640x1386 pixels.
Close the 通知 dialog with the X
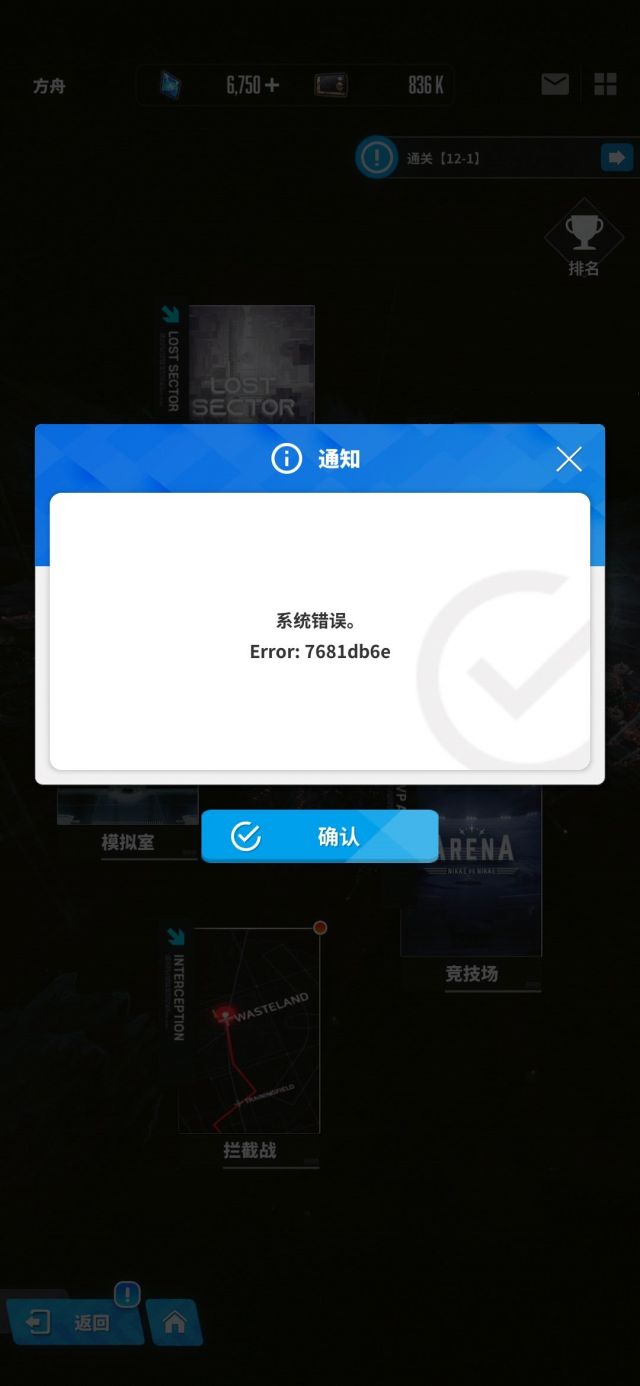click(569, 459)
